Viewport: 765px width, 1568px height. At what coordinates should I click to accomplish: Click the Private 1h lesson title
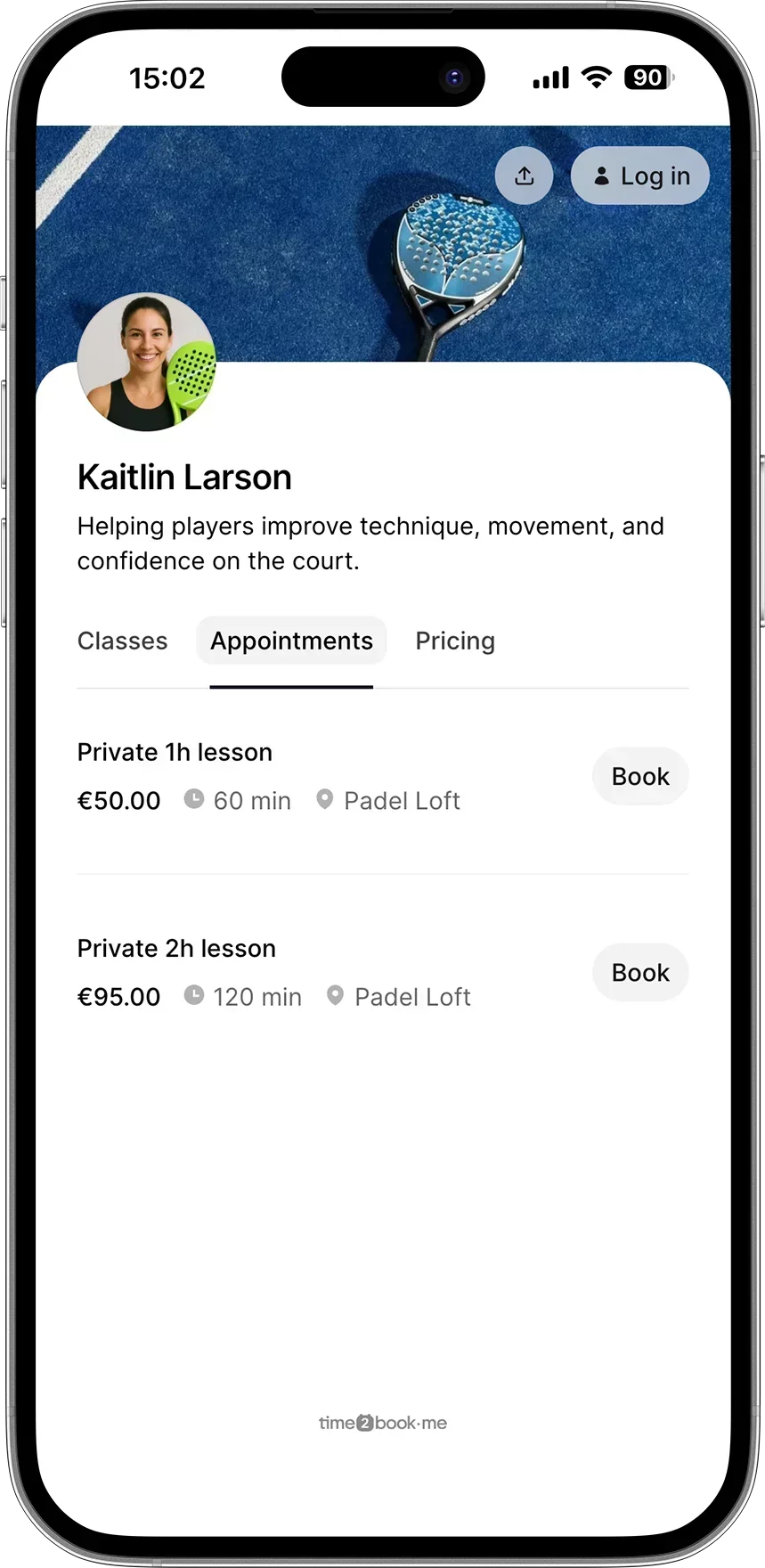(175, 752)
